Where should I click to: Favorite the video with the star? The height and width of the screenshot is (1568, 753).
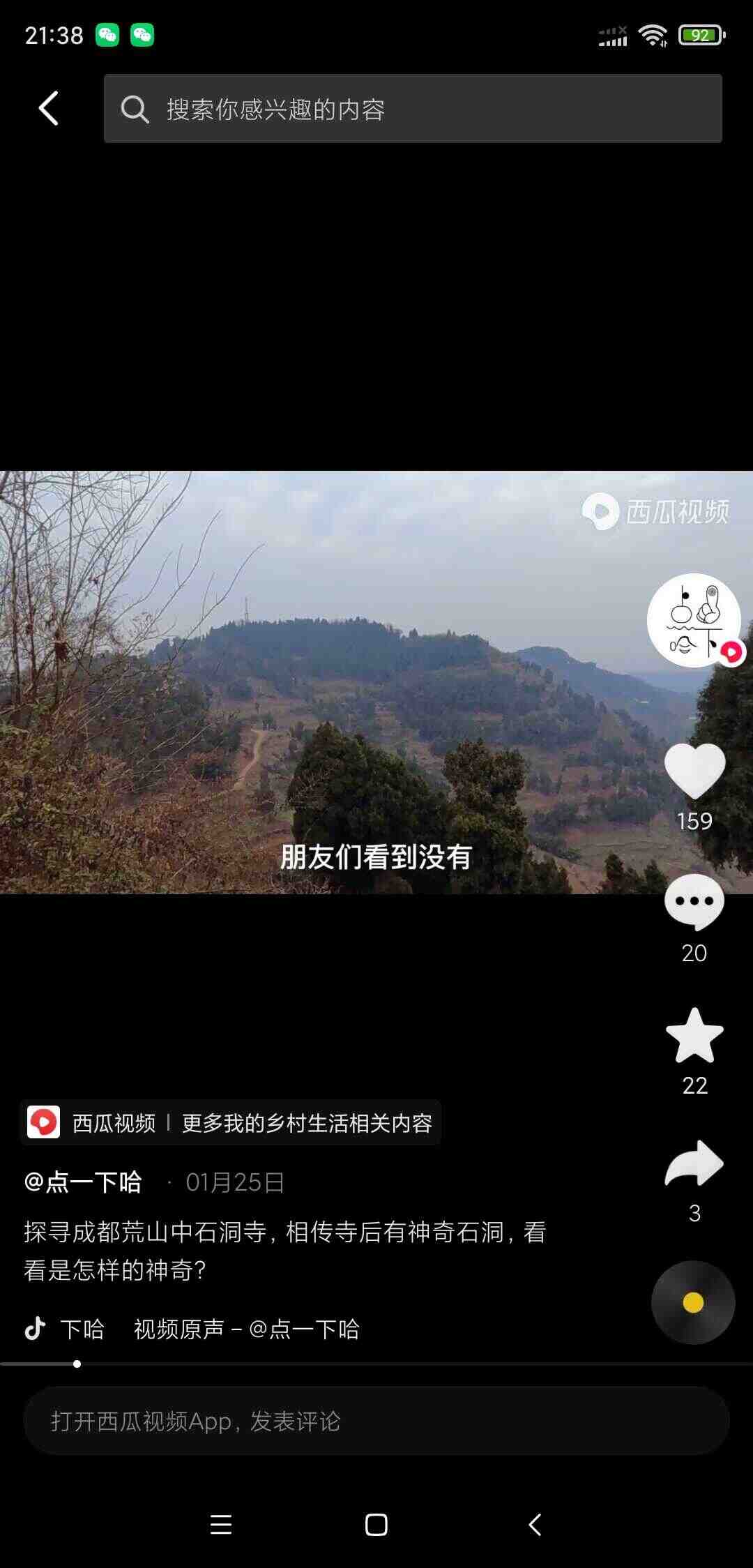coord(694,1035)
